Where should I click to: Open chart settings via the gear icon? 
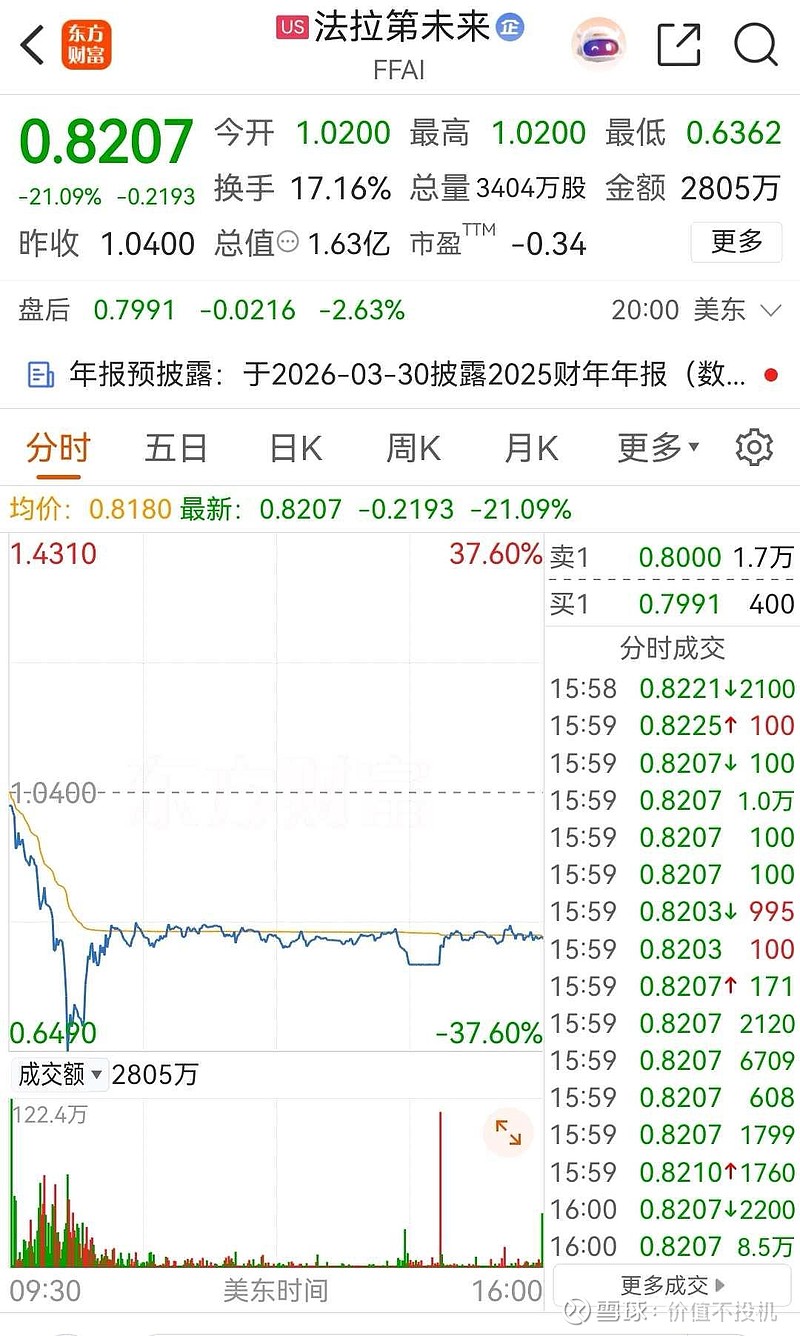coord(755,447)
